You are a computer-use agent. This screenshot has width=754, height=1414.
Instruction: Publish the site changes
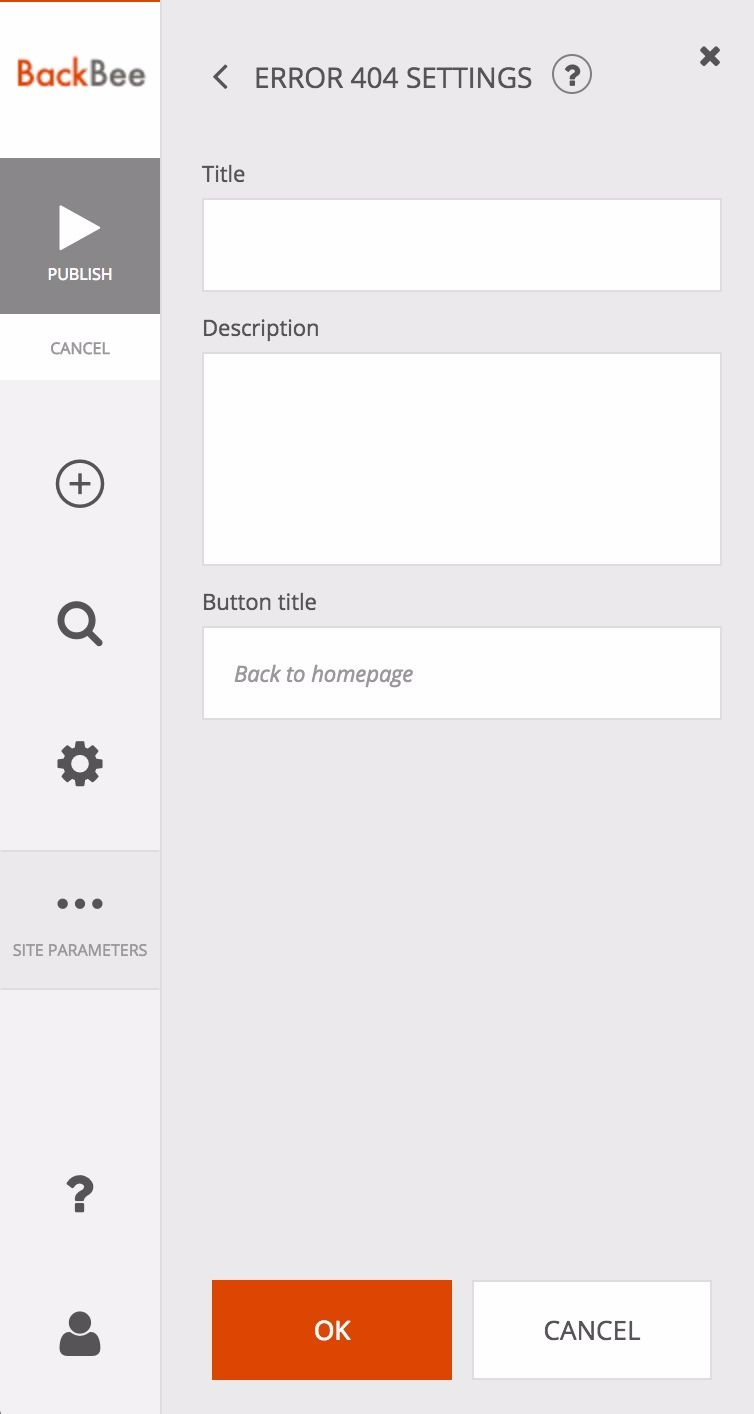pos(80,236)
